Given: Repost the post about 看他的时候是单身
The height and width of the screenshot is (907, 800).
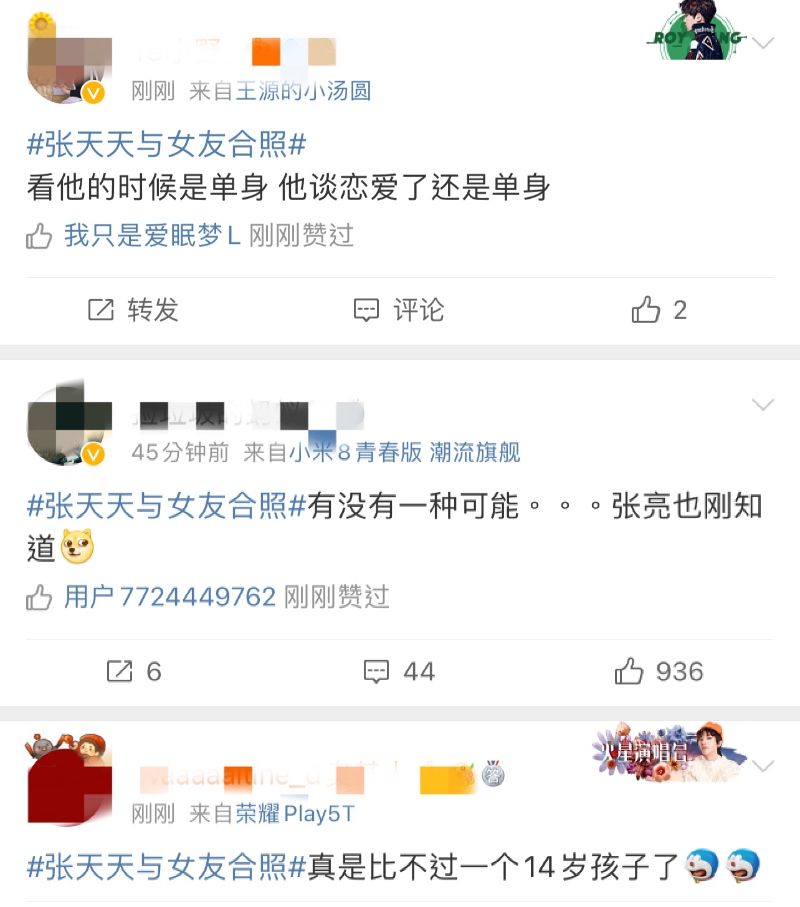Looking at the screenshot, I should (133, 310).
